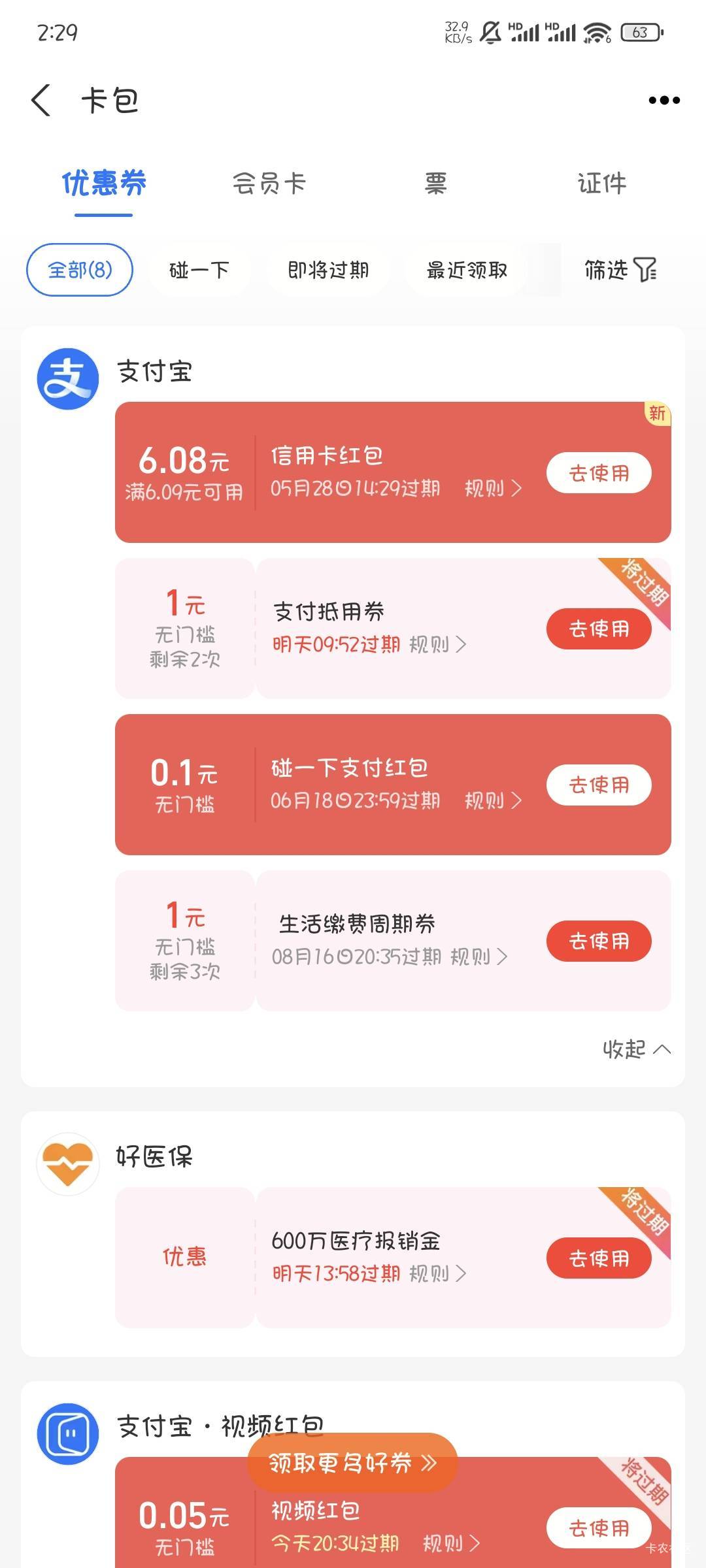View 规则 for 生活缴费周期券
The image size is (706, 1568).
coord(479,957)
